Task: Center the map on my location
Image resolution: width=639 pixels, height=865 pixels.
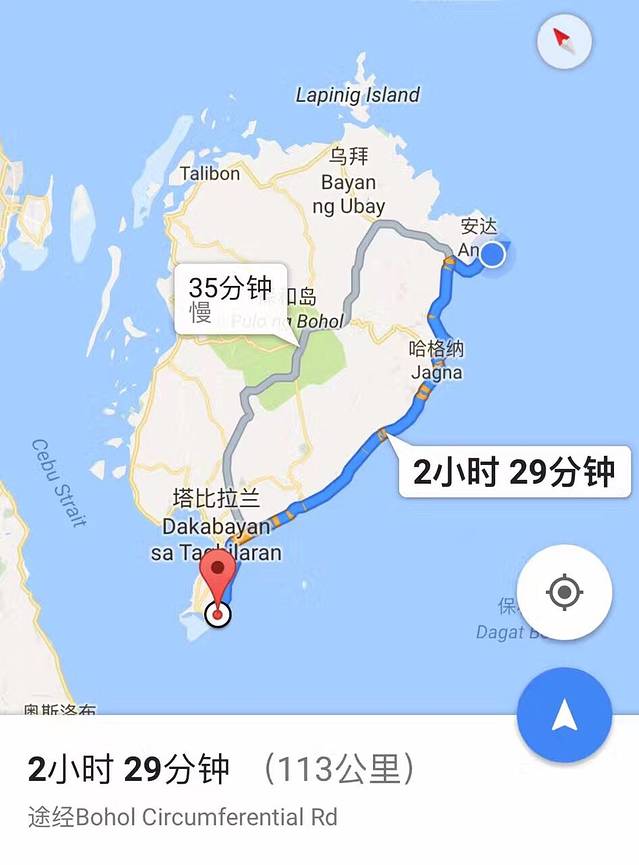Action: coord(564,593)
